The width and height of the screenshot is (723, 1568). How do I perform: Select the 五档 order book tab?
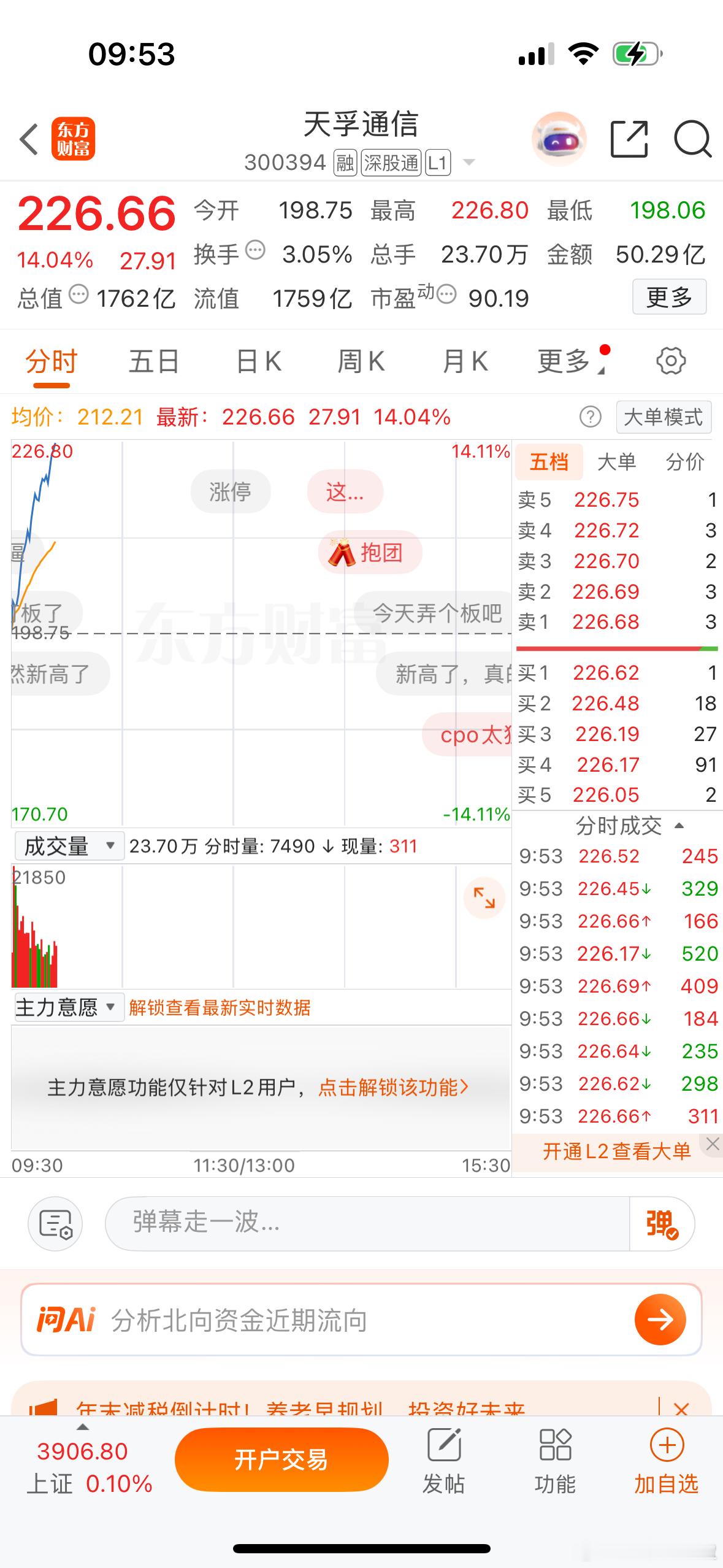coord(549,461)
